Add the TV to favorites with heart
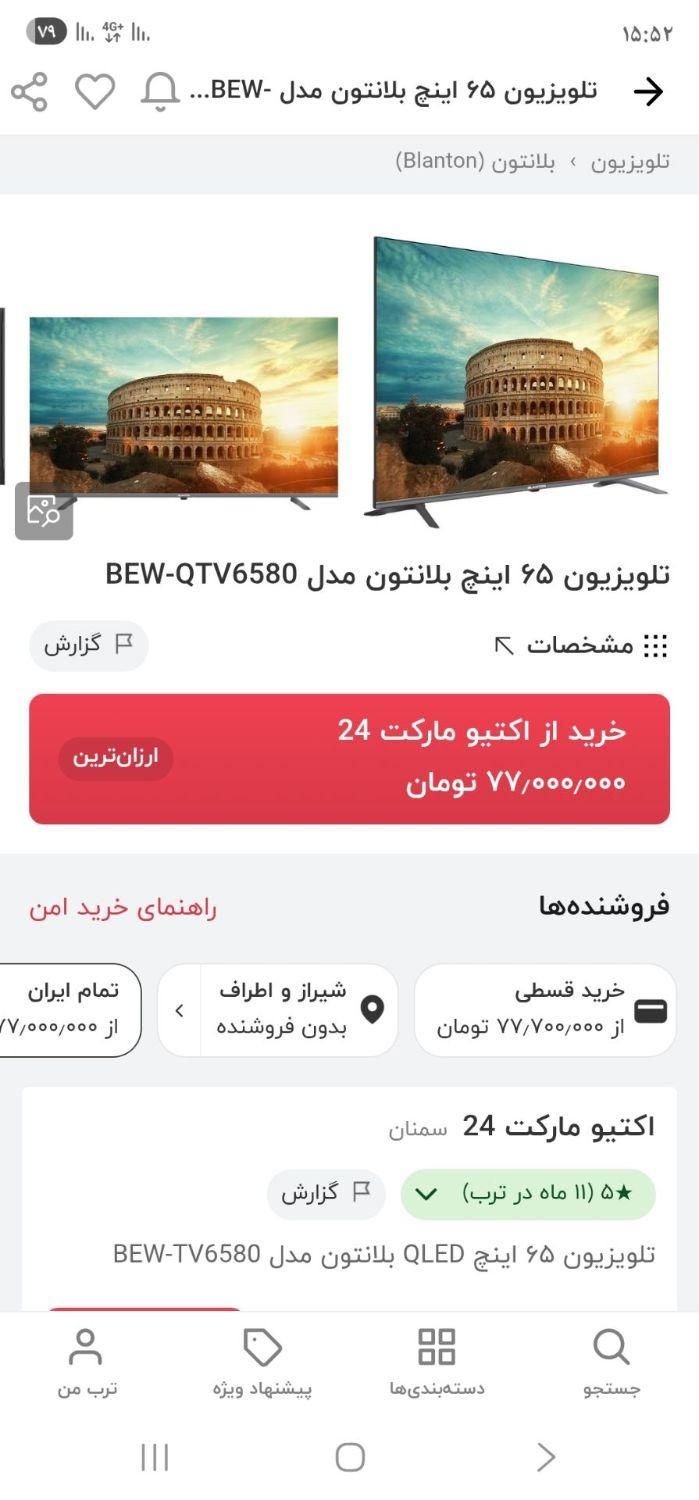The width and height of the screenshot is (699, 1500). (x=95, y=92)
